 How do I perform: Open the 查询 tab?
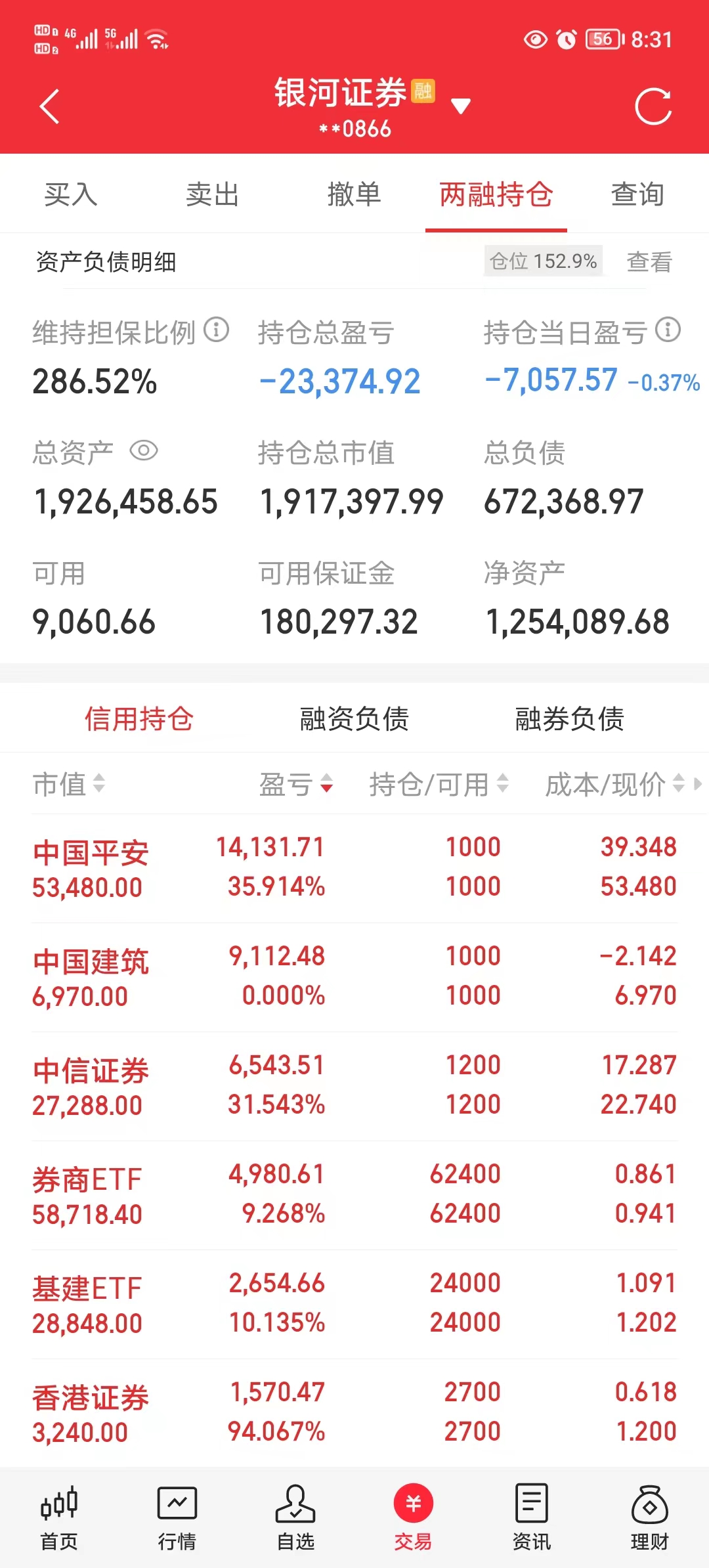[637, 194]
